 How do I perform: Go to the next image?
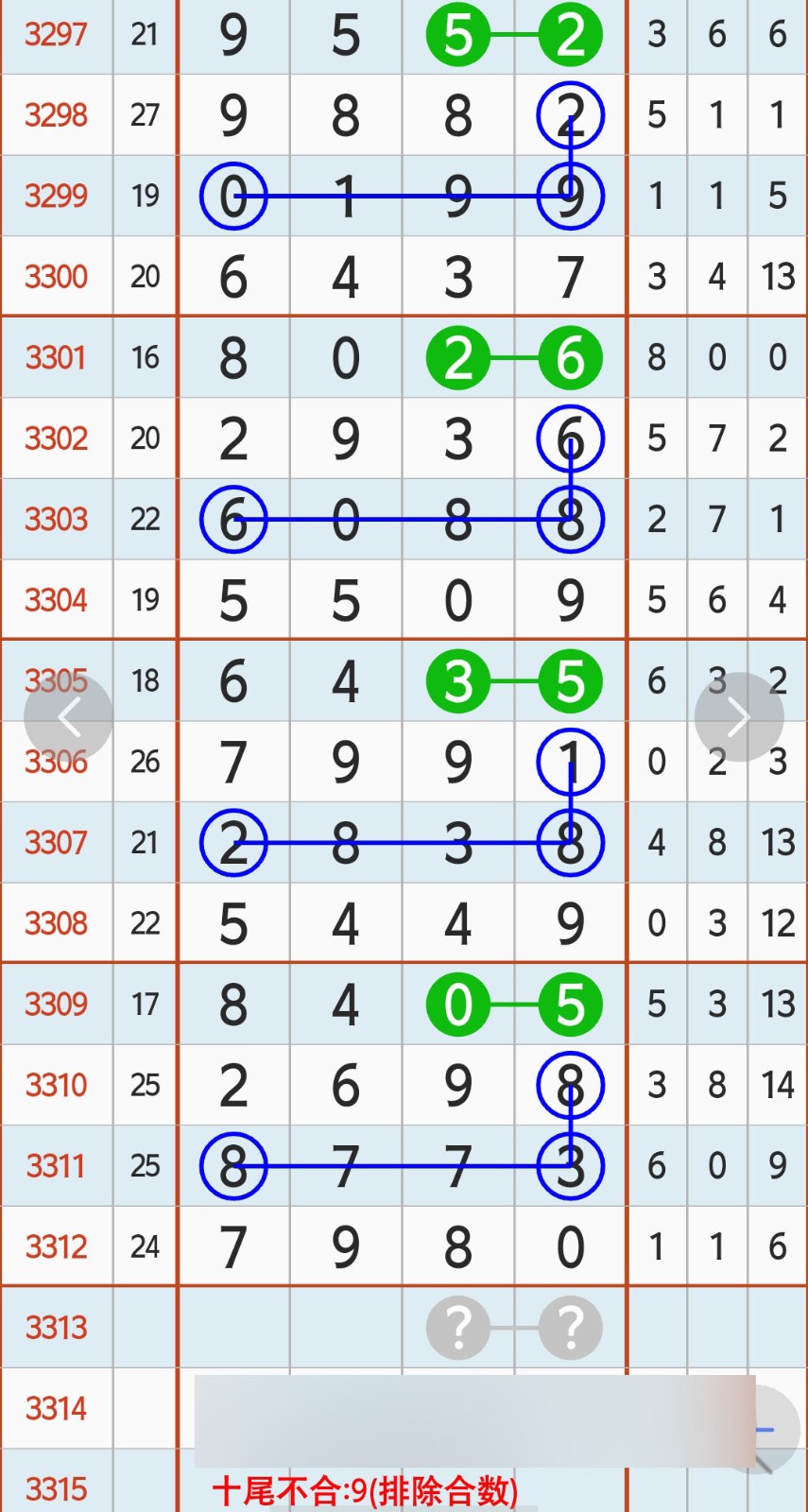739,717
